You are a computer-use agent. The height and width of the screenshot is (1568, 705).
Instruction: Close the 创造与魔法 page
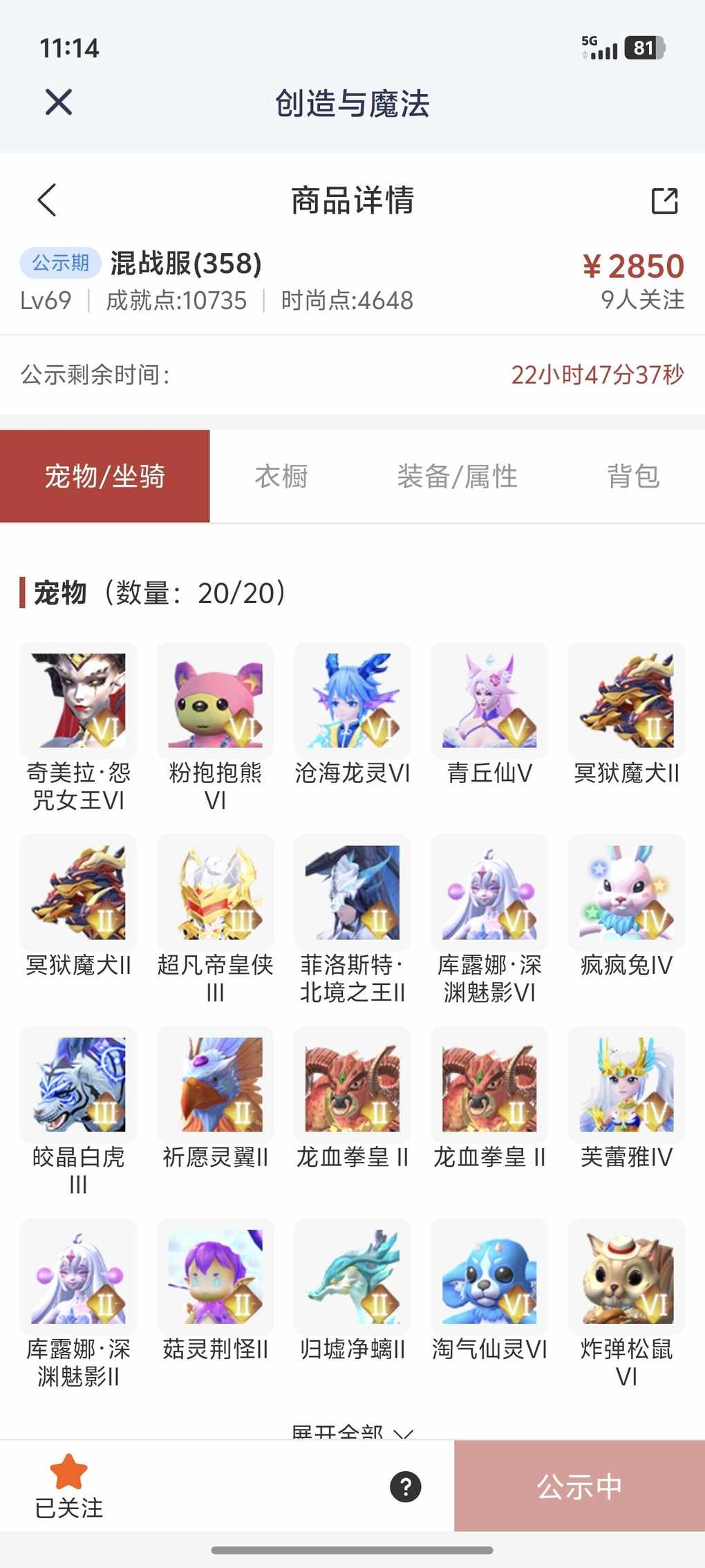[x=59, y=102]
